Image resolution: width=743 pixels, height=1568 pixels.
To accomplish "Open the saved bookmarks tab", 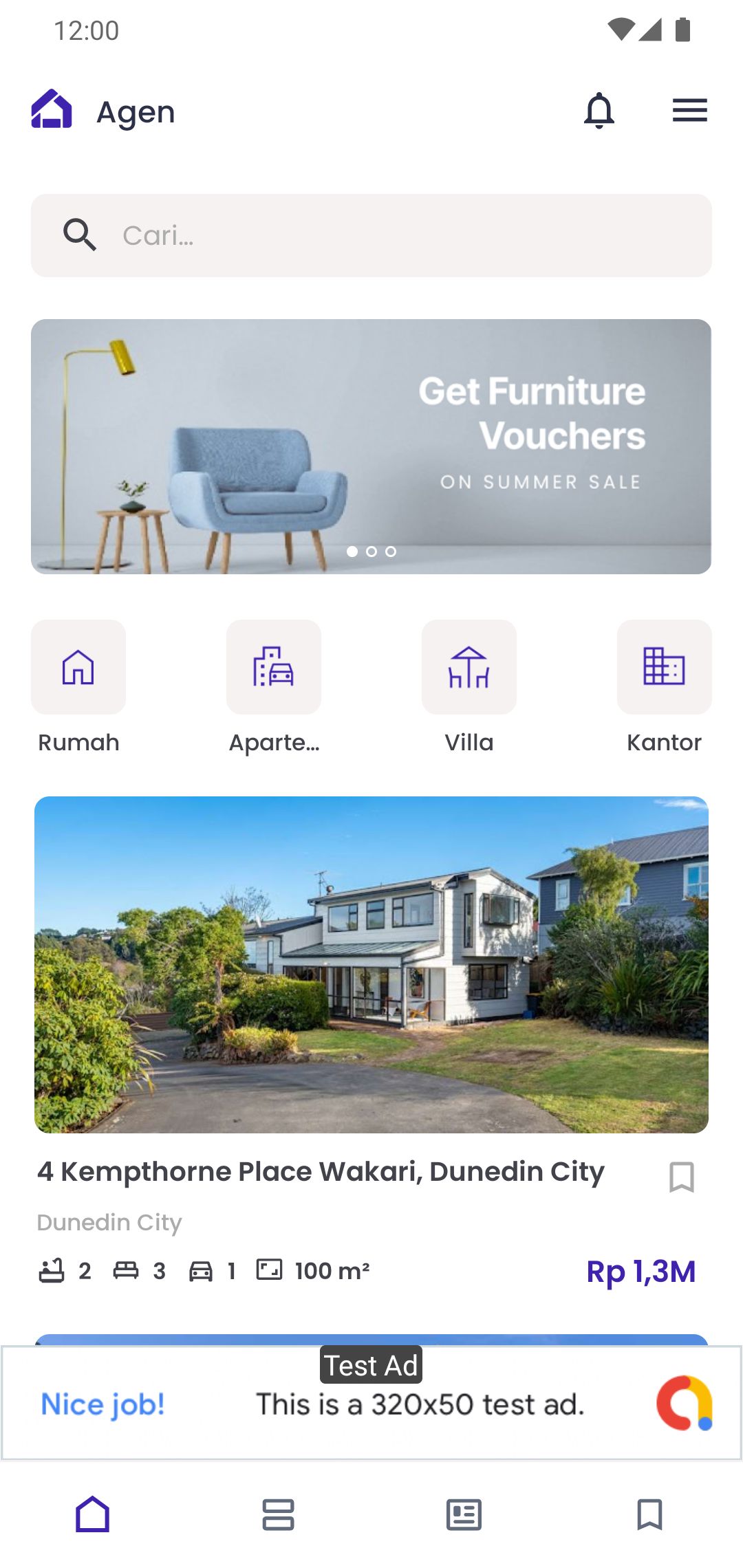I will [x=650, y=1514].
